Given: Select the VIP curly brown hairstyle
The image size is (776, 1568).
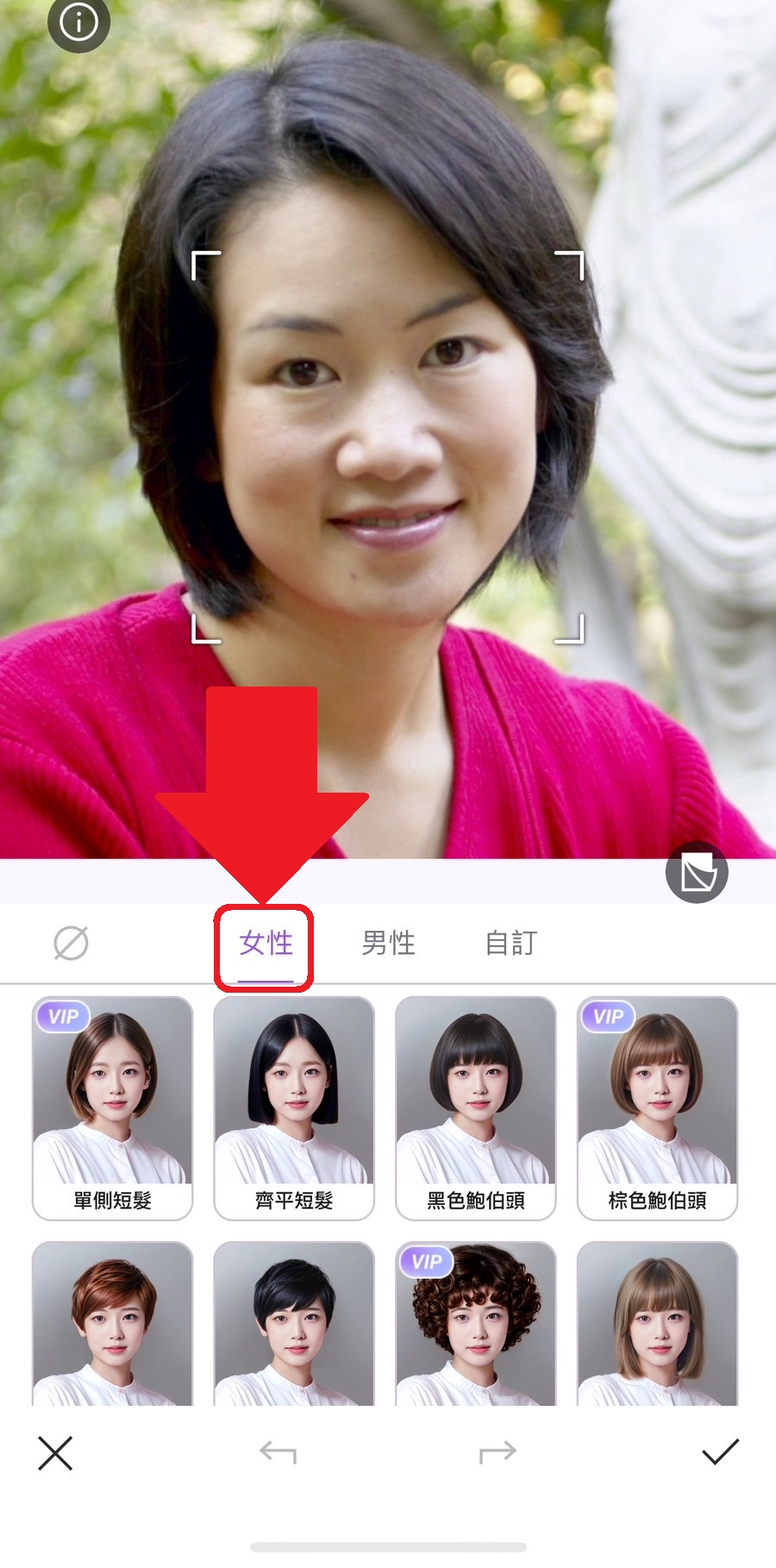Looking at the screenshot, I should coord(476,1324).
